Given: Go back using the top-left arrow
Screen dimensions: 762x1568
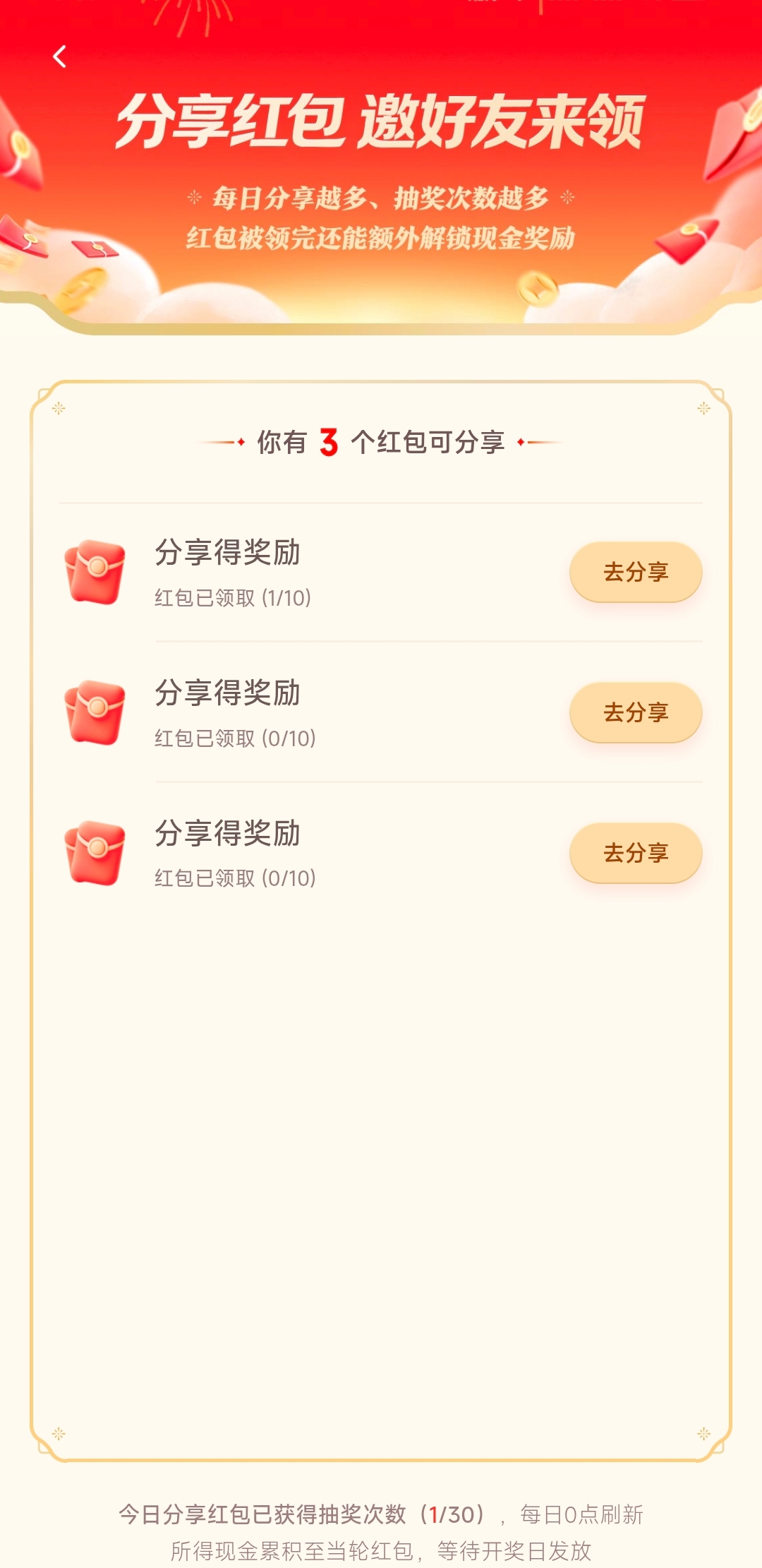Looking at the screenshot, I should point(60,56).
